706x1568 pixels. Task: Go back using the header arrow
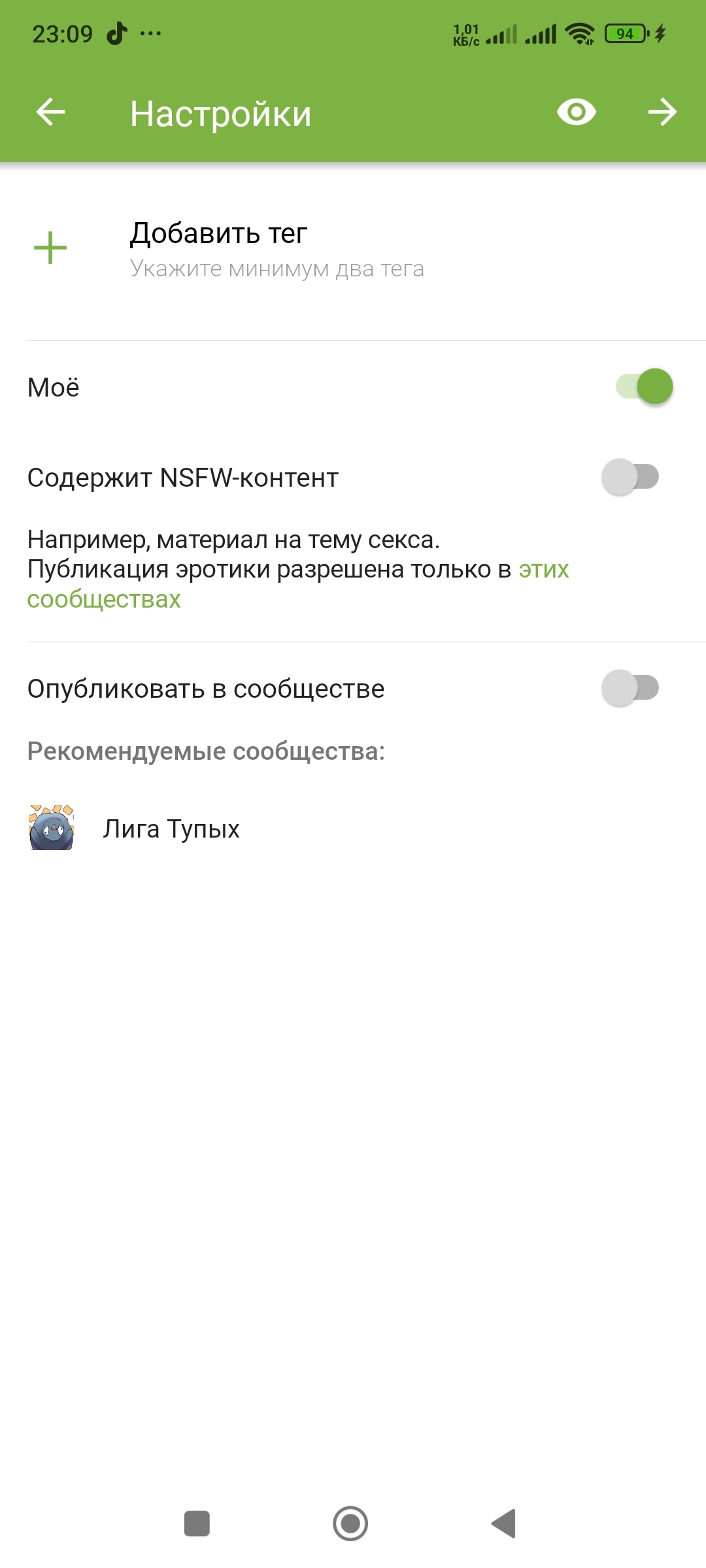point(50,112)
